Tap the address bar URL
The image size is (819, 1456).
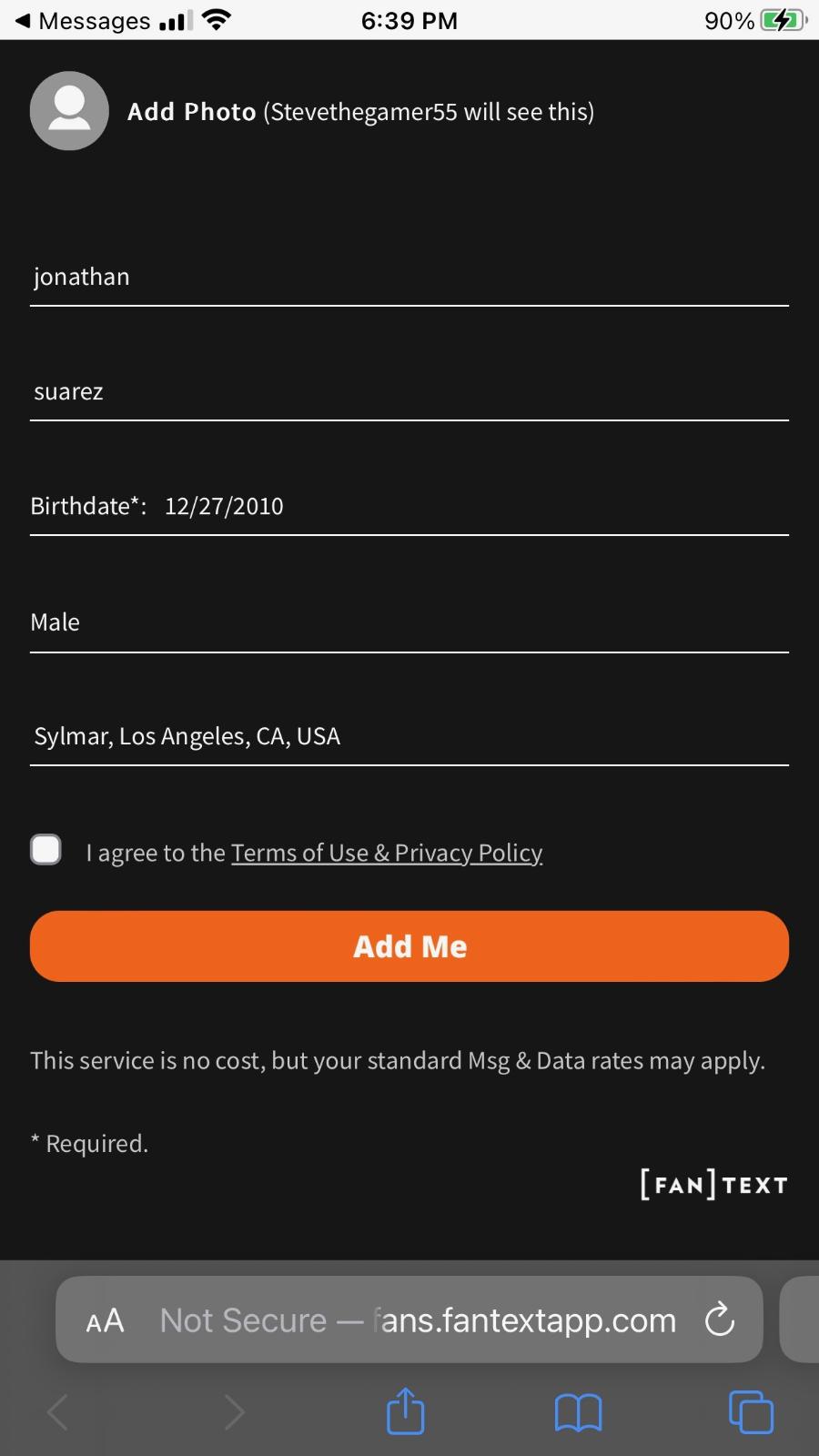418,1320
